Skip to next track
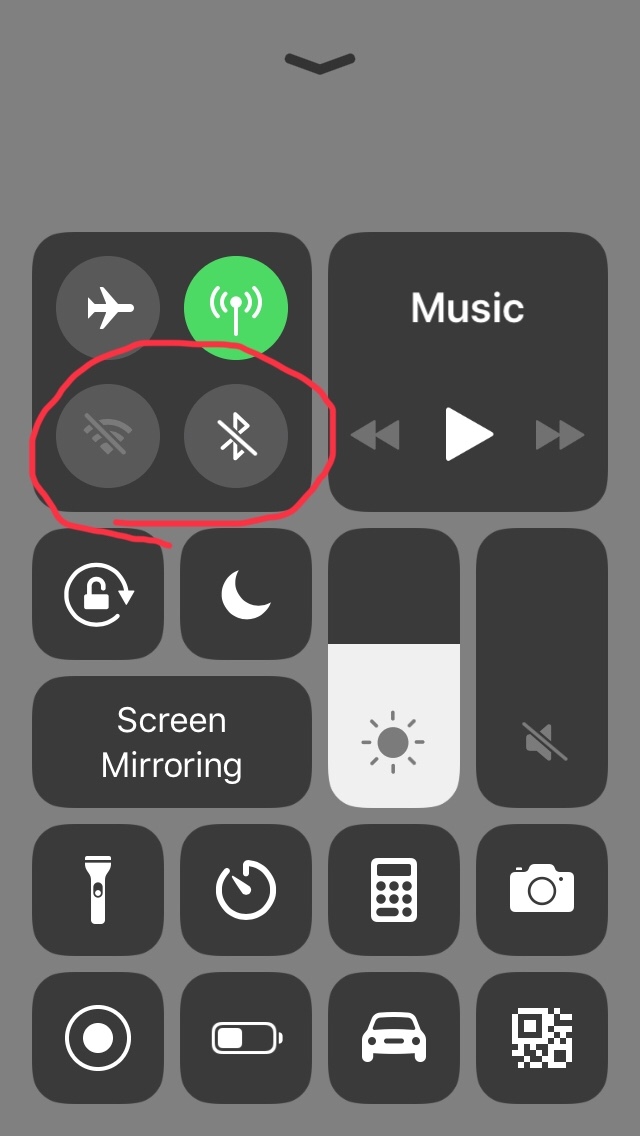The width and height of the screenshot is (640, 1136). pos(559,435)
